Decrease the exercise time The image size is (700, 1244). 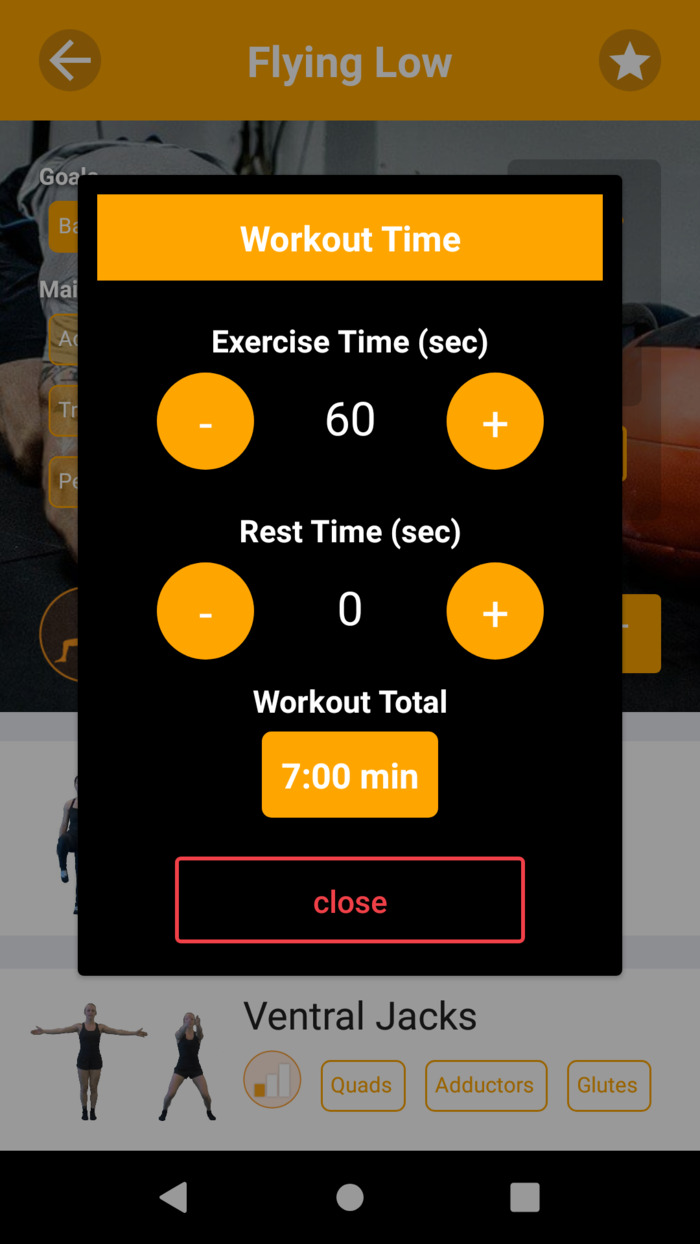coord(205,421)
